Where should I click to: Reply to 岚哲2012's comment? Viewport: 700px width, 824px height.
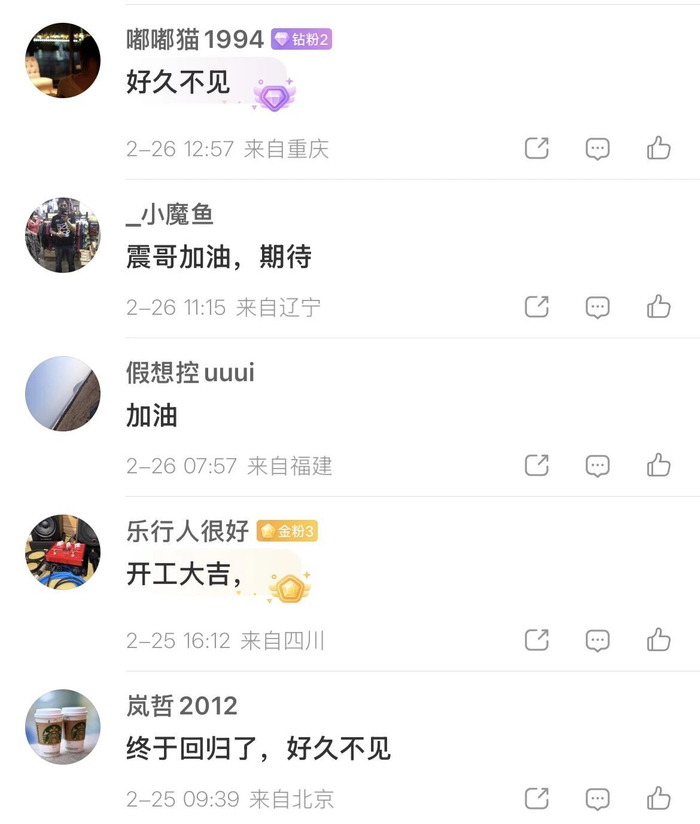point(597,798)
